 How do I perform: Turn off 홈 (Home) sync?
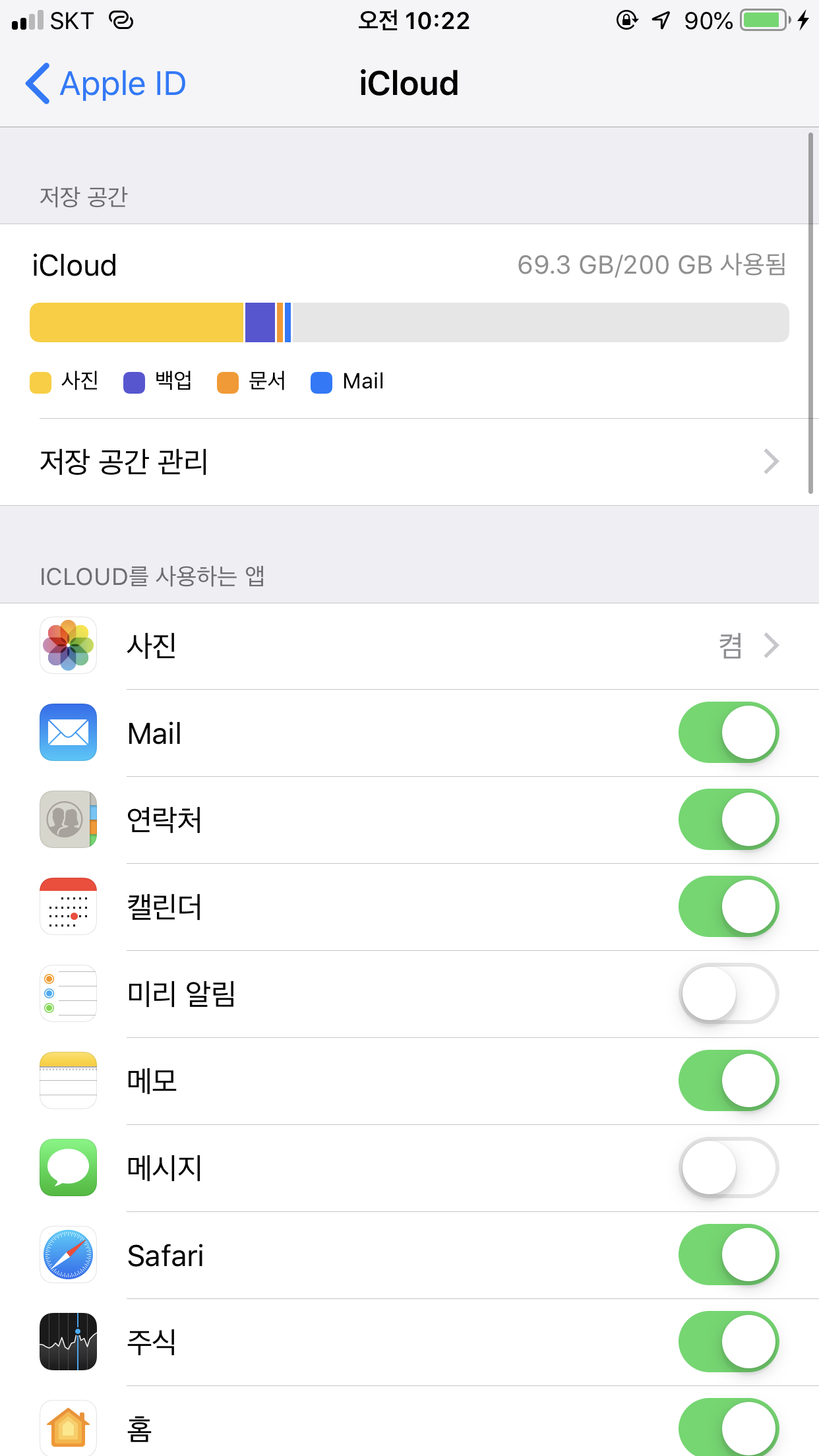tap(728, 1428)
